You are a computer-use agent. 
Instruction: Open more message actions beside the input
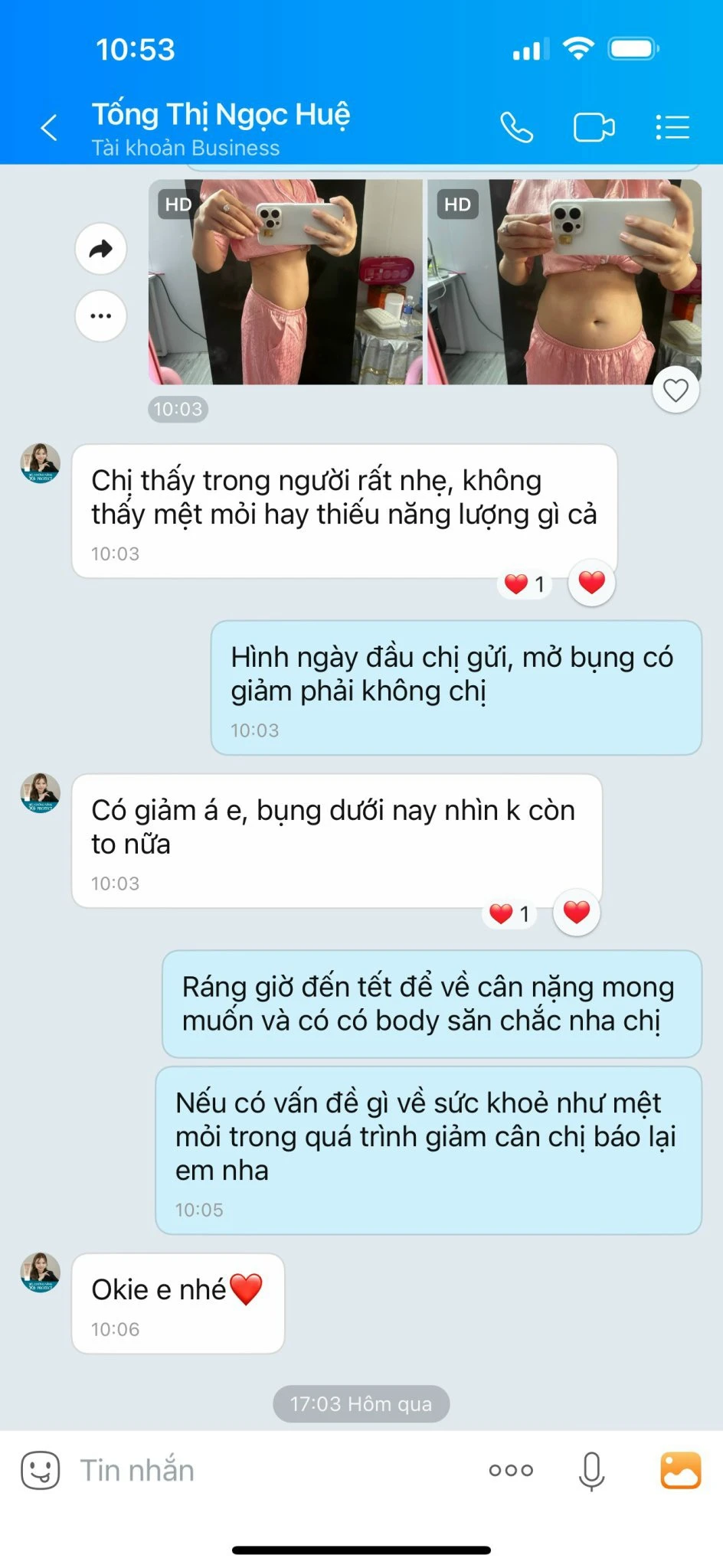click(511, 1469)
